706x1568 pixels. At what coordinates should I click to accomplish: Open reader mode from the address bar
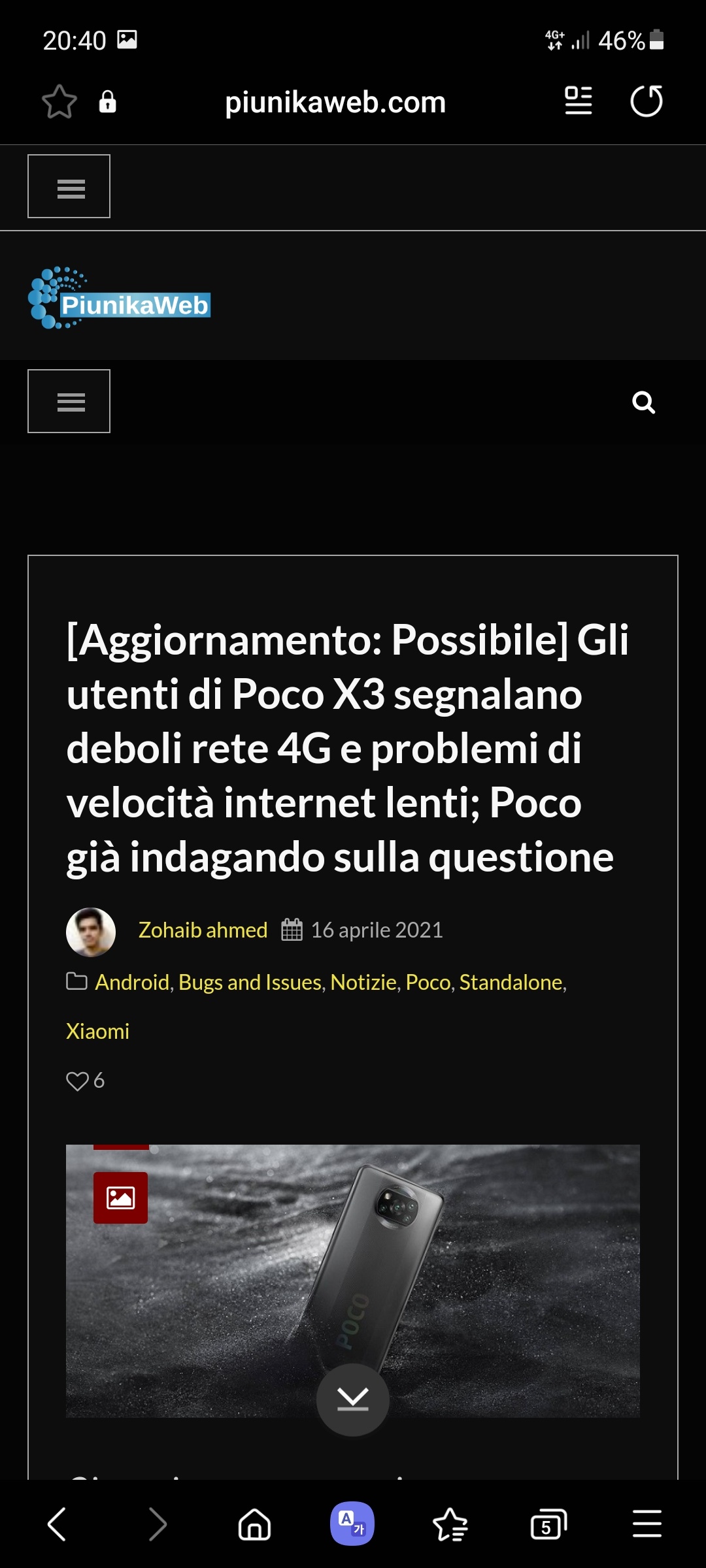coord(579,101)
